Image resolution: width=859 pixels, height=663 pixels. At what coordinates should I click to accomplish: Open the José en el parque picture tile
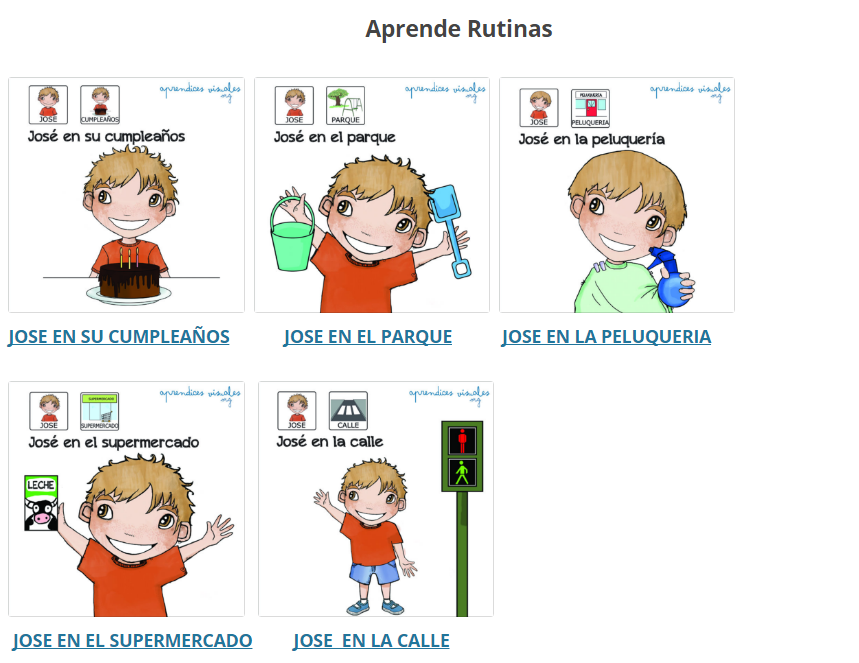(372, 195)
